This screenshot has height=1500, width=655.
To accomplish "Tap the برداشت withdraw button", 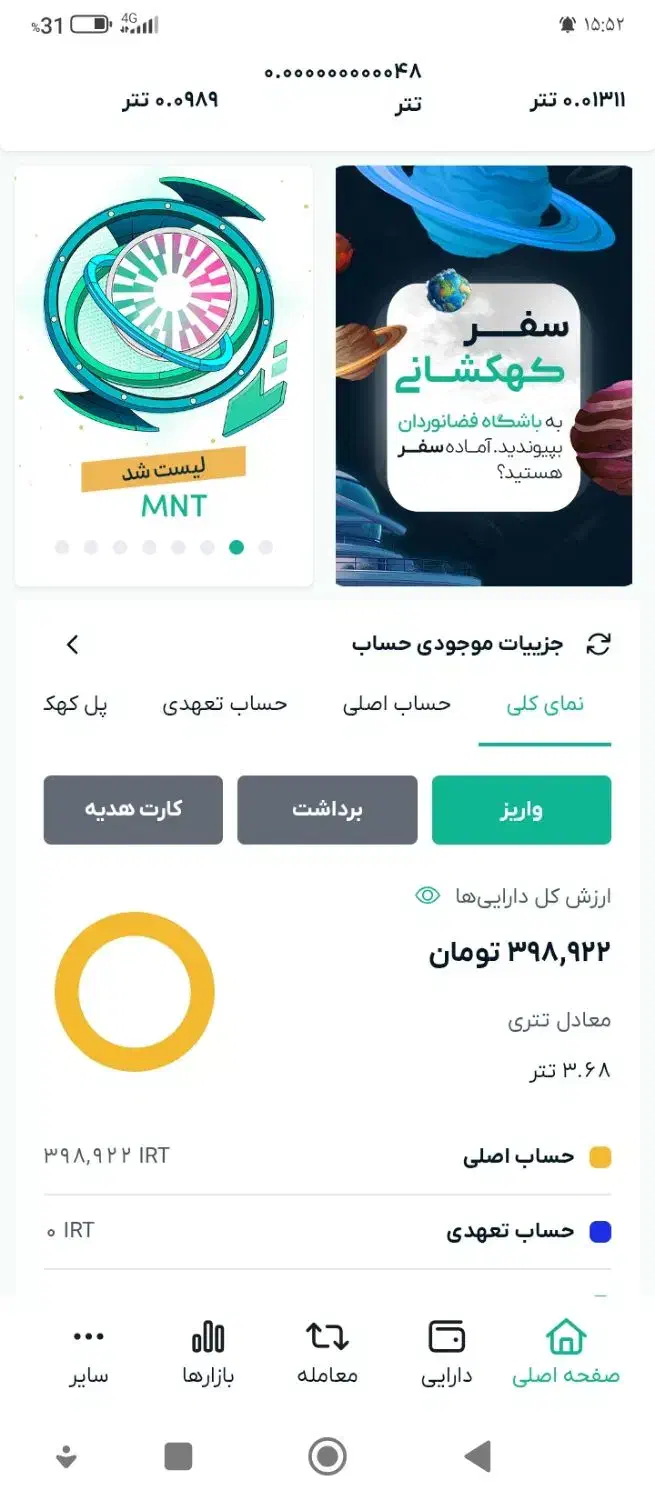I will pos(327,810).
